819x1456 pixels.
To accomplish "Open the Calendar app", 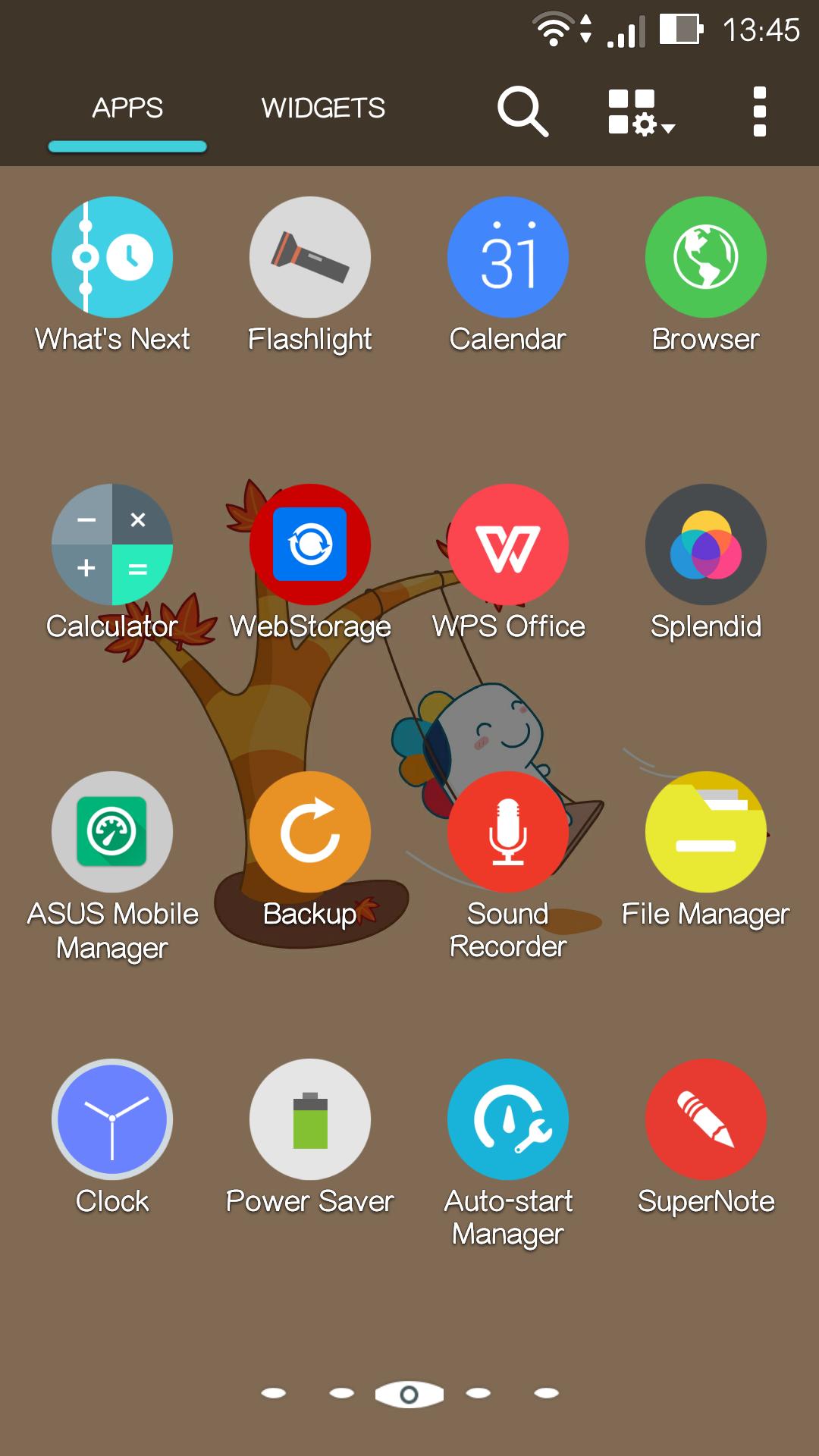I will click(508, 258).
